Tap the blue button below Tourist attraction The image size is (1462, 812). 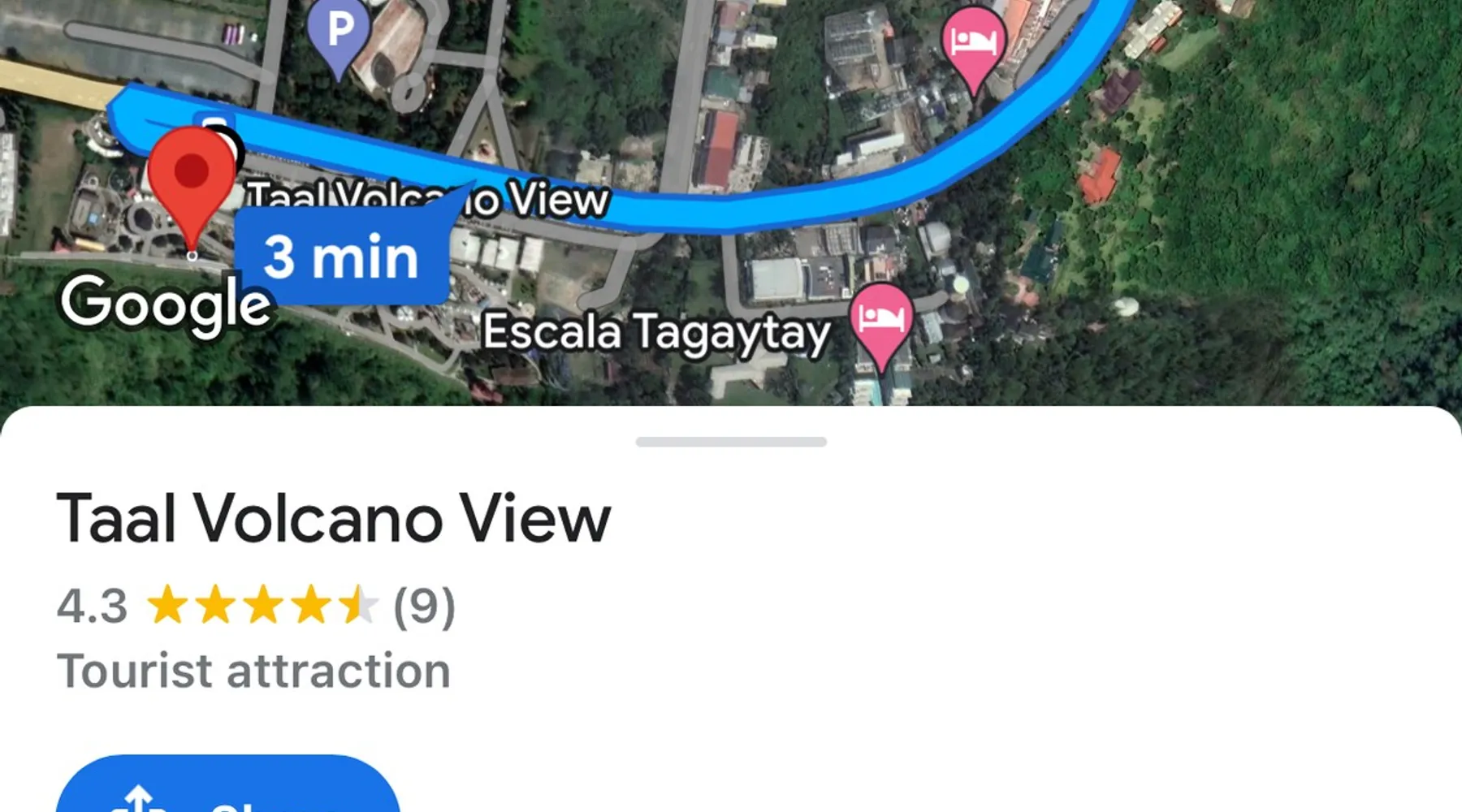[227, 786]
